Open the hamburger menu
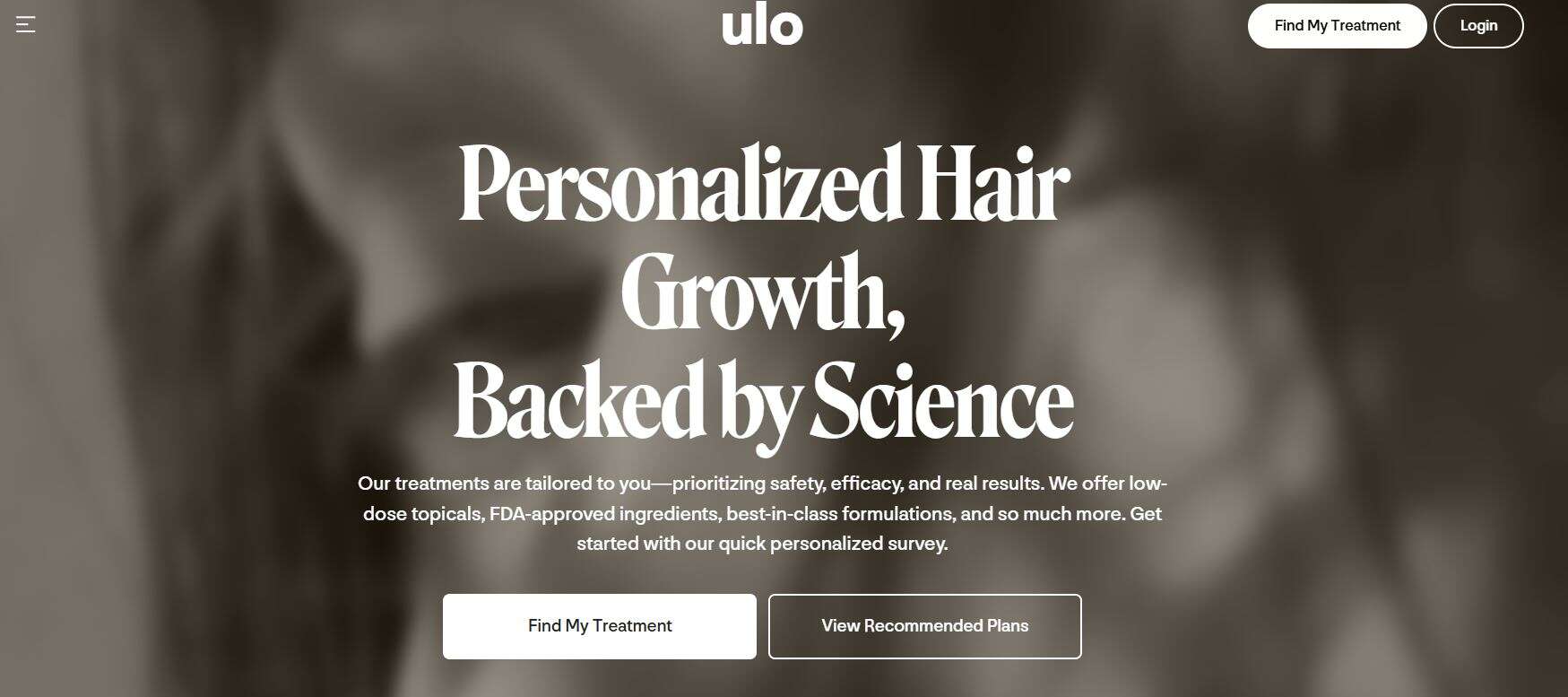The image size is (1568, 697). 26,24
